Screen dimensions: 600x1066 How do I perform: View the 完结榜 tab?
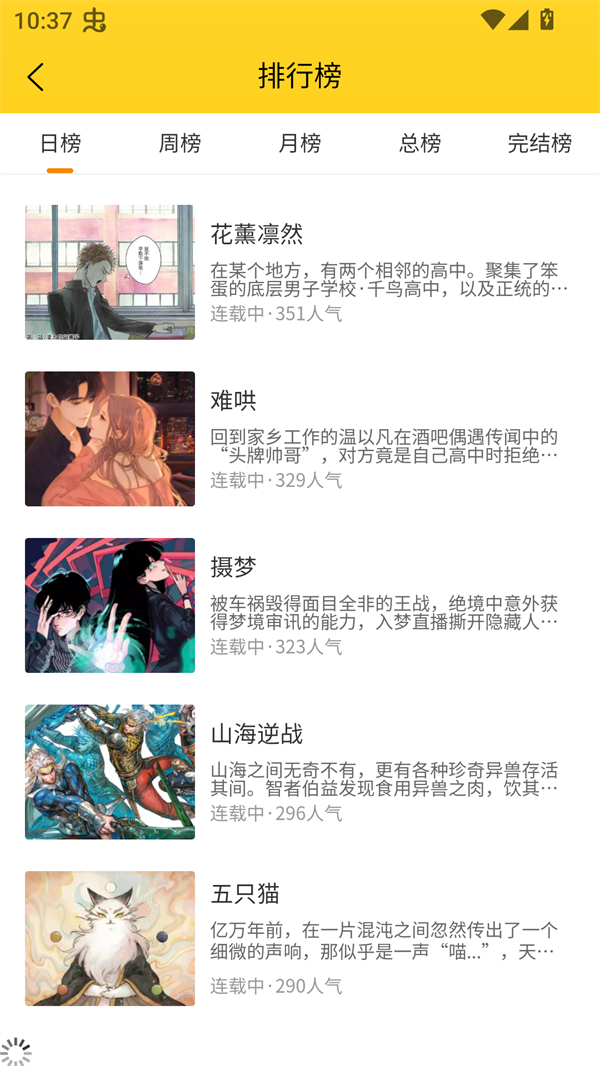tap(540, 143)
